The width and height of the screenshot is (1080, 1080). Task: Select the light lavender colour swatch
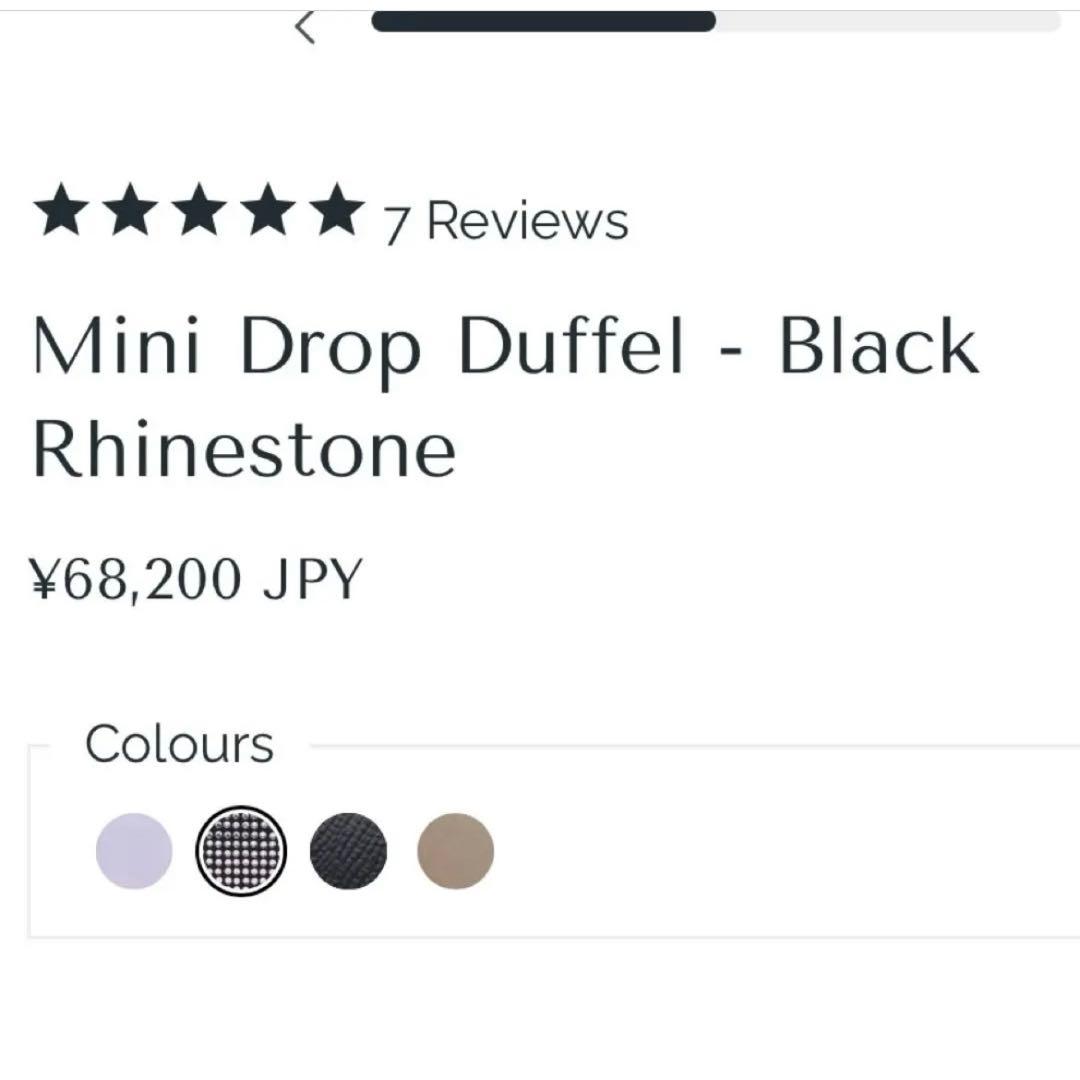(134, 851)
